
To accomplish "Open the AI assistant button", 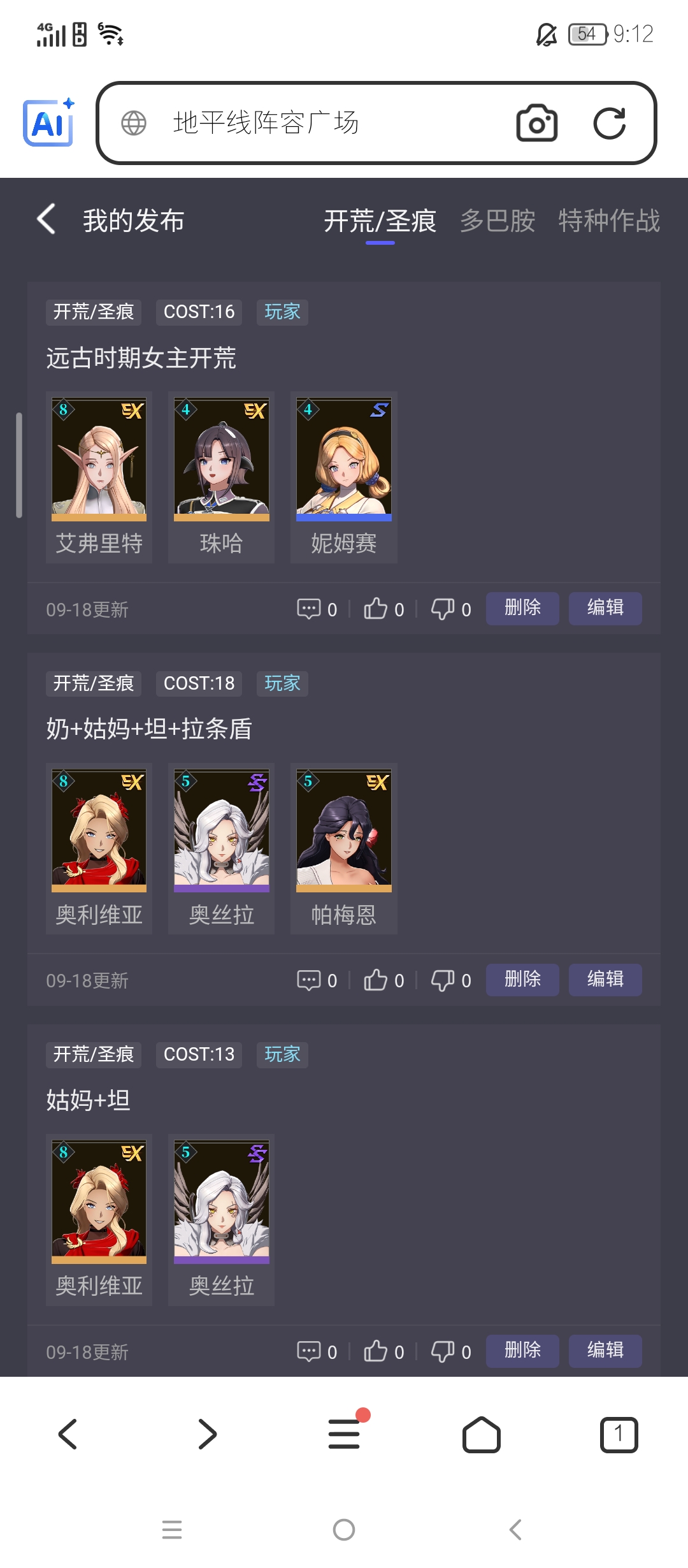I will (49, 123).
